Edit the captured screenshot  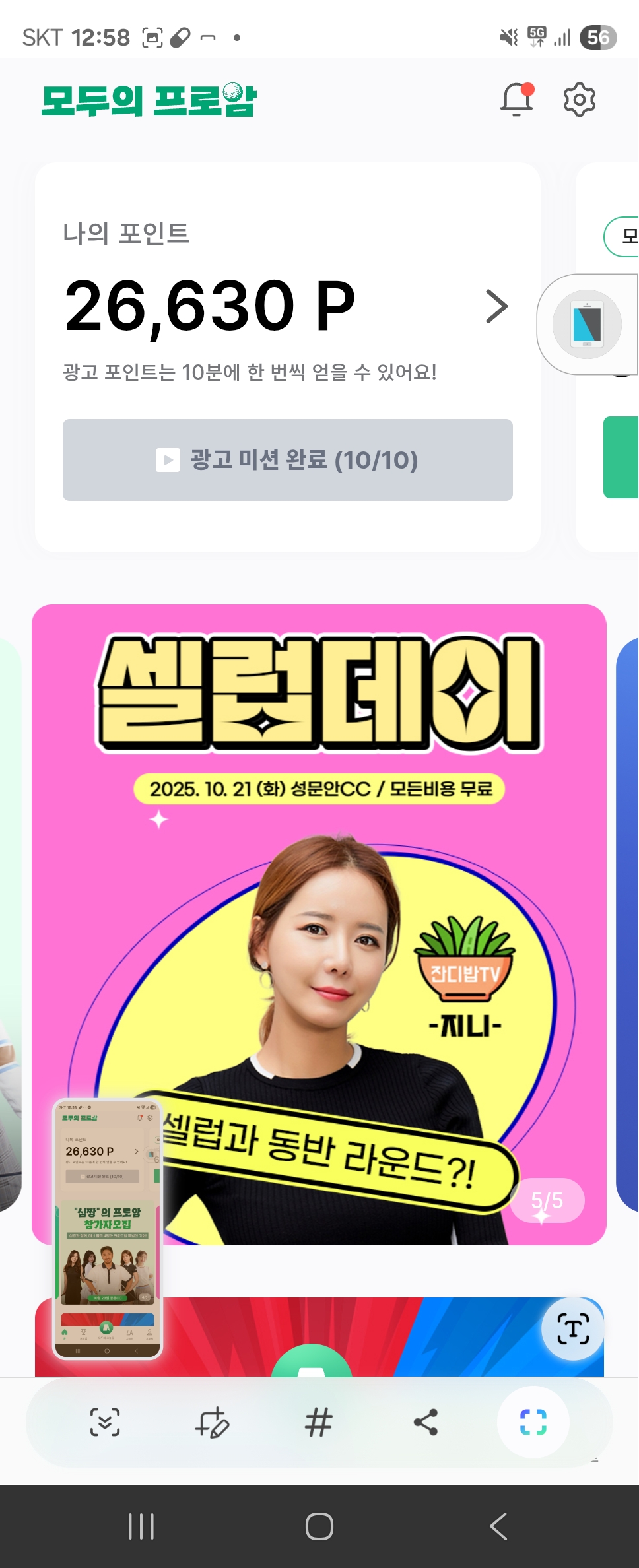(x=212, y=1422)
